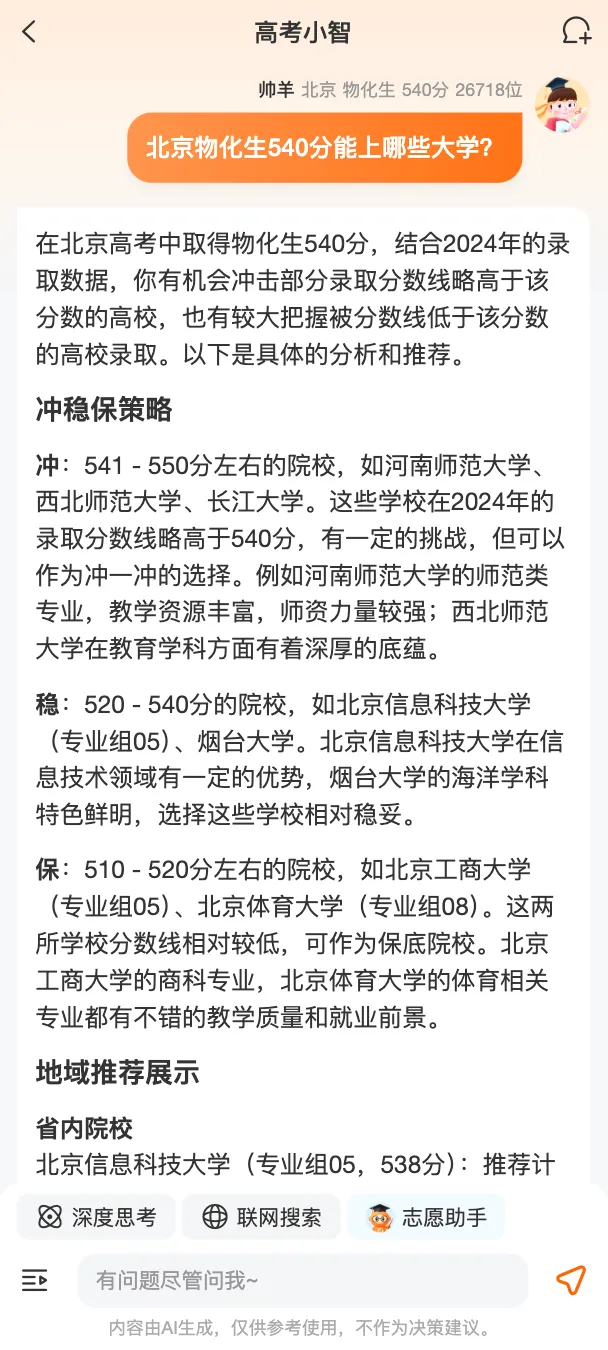Focus the 有问题尽管问我 input field
The height and width of the screenshot is (1350, 608).
pyautogui.click(x=300, y=1280)
